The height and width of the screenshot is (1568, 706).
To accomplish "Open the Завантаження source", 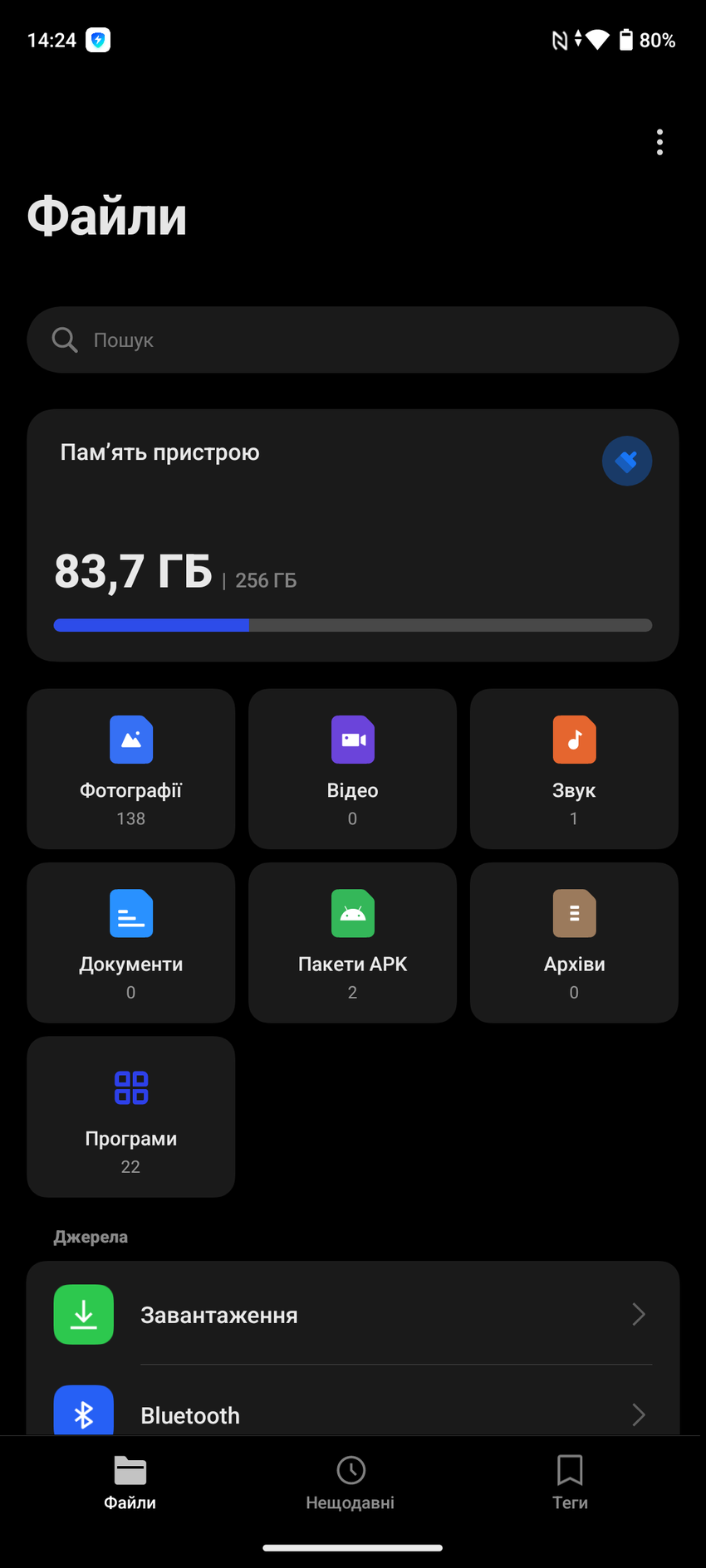I will [352, 1314].
